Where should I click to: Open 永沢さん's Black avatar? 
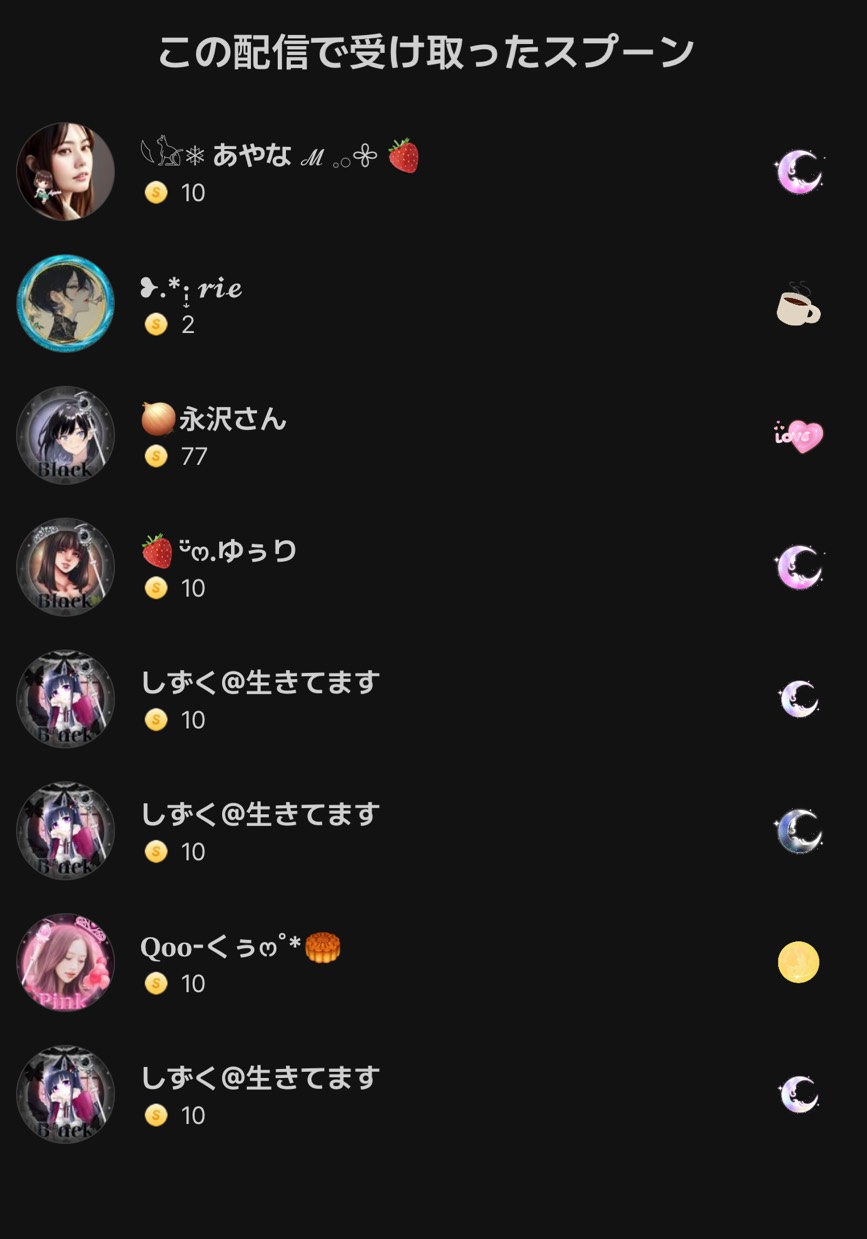click(x=65, y=435)
